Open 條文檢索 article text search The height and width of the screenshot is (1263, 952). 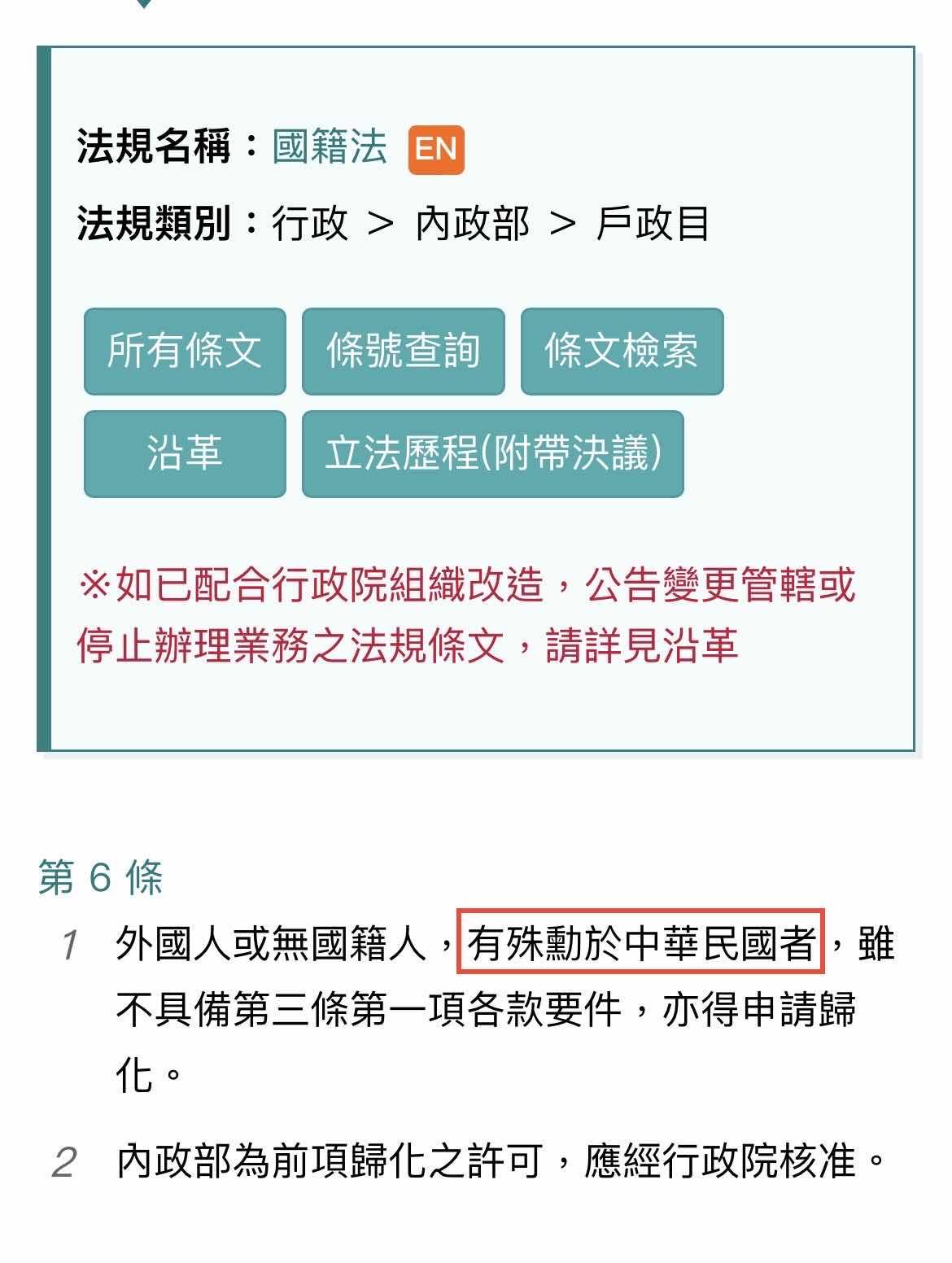click(x=622, y=352)
